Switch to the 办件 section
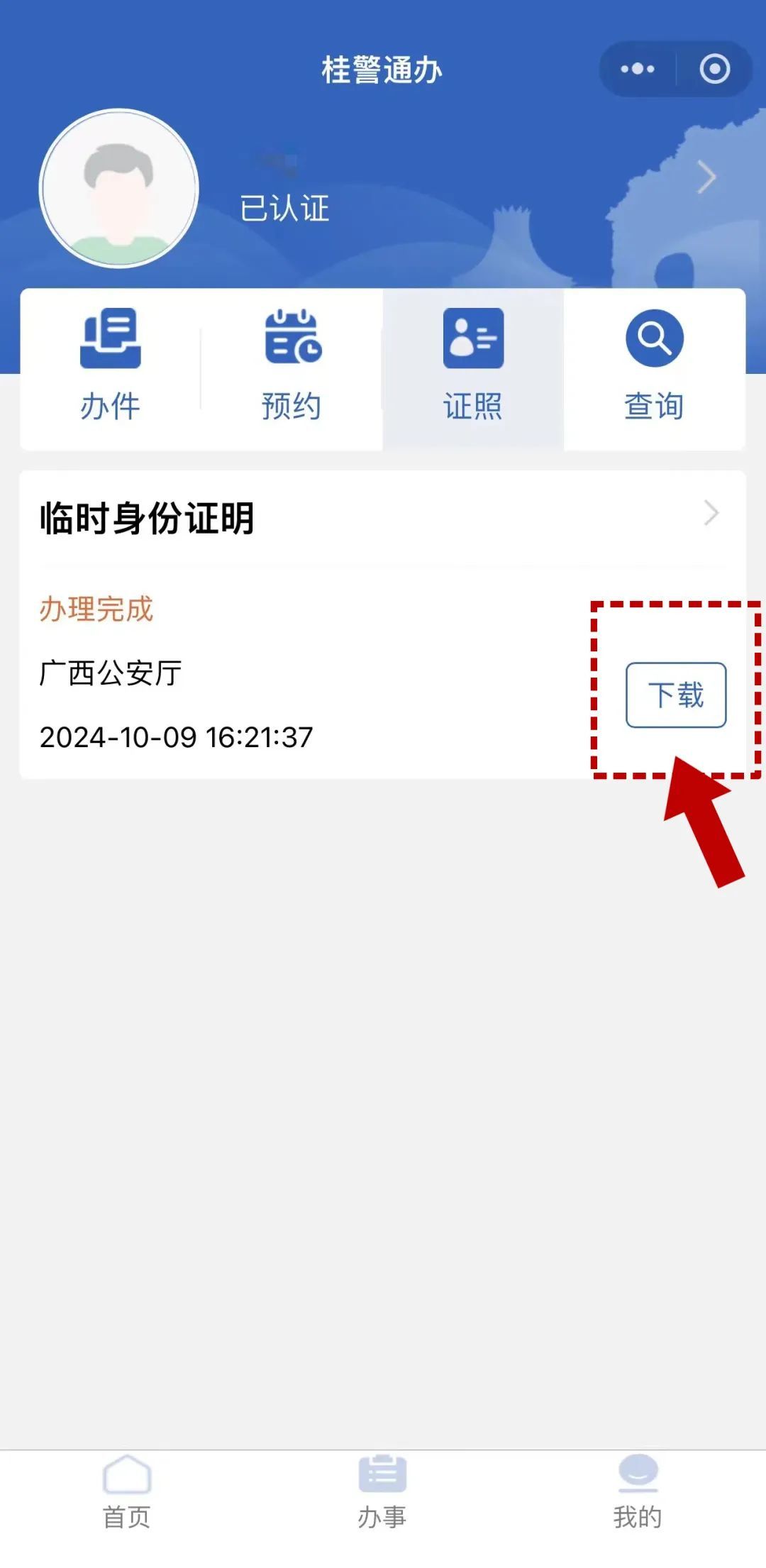 (x=111, y=368)
